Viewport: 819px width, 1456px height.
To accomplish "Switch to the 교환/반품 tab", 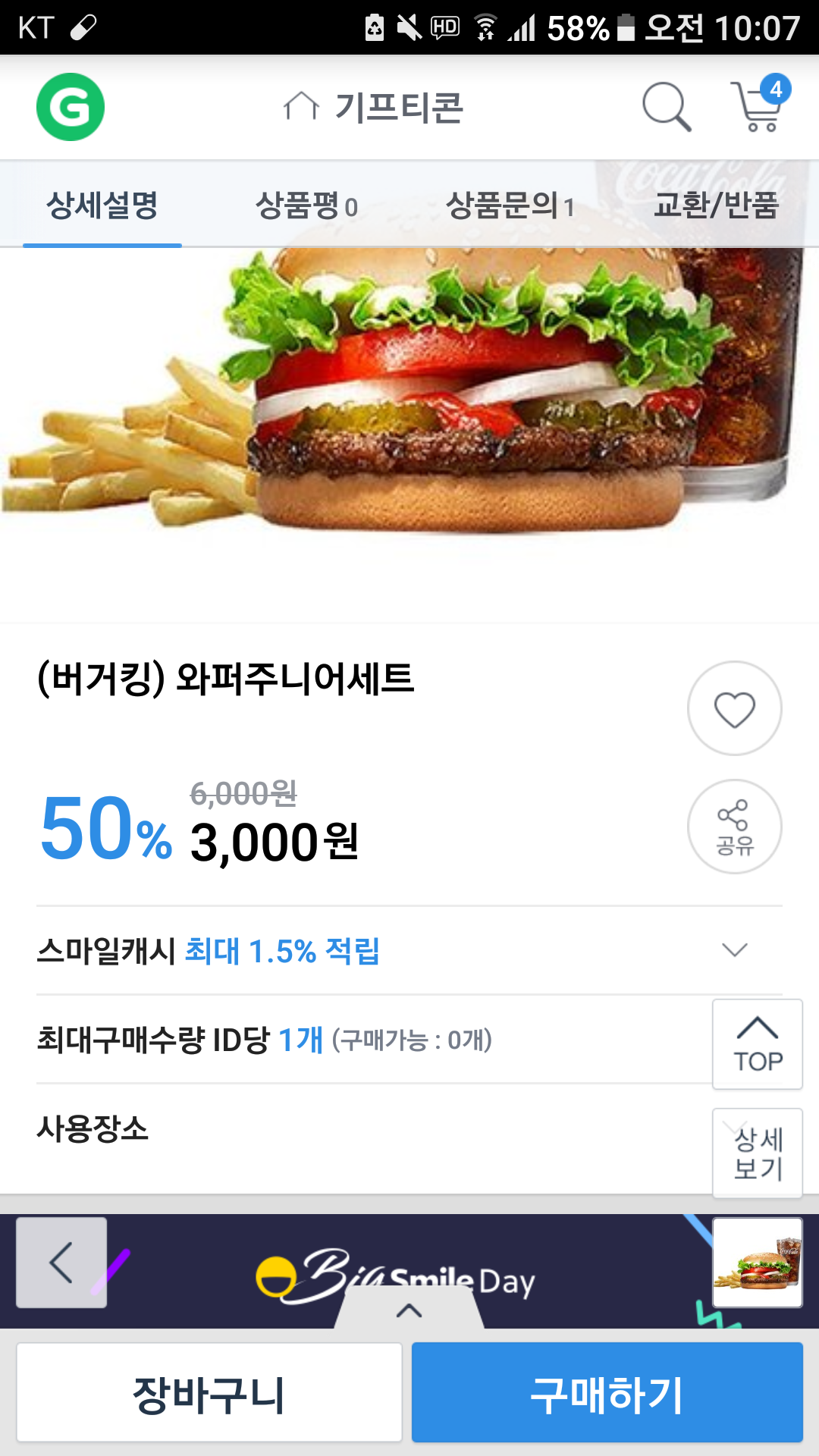I will [x=716, y=205].
